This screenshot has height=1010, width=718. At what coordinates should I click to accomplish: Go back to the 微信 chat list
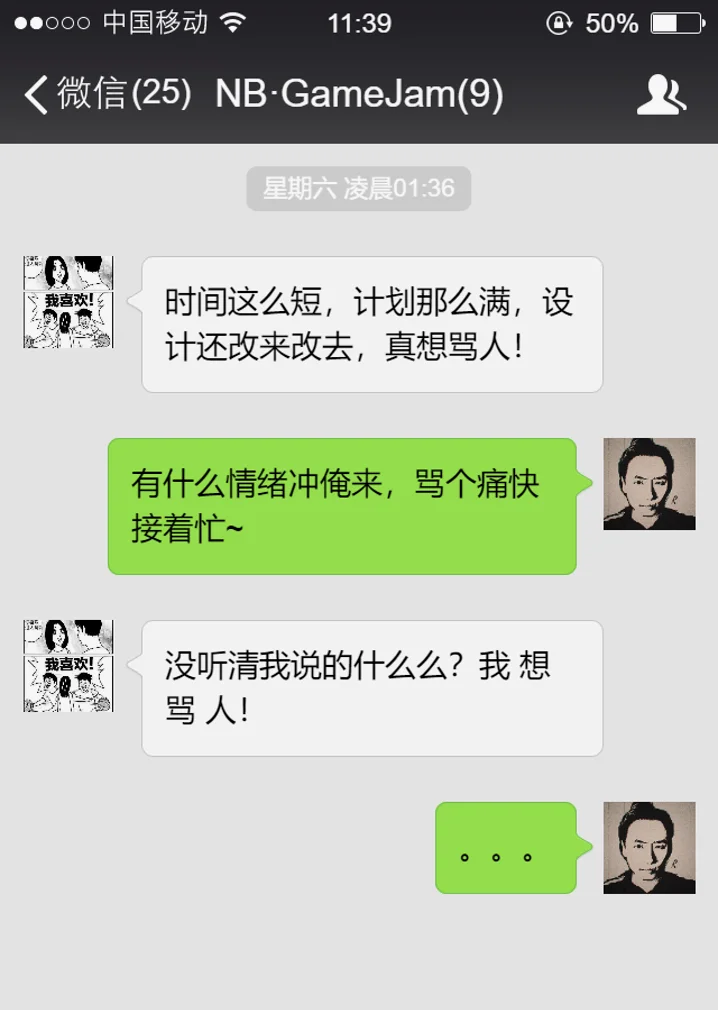pyautogui.click(x=105, y=95)
